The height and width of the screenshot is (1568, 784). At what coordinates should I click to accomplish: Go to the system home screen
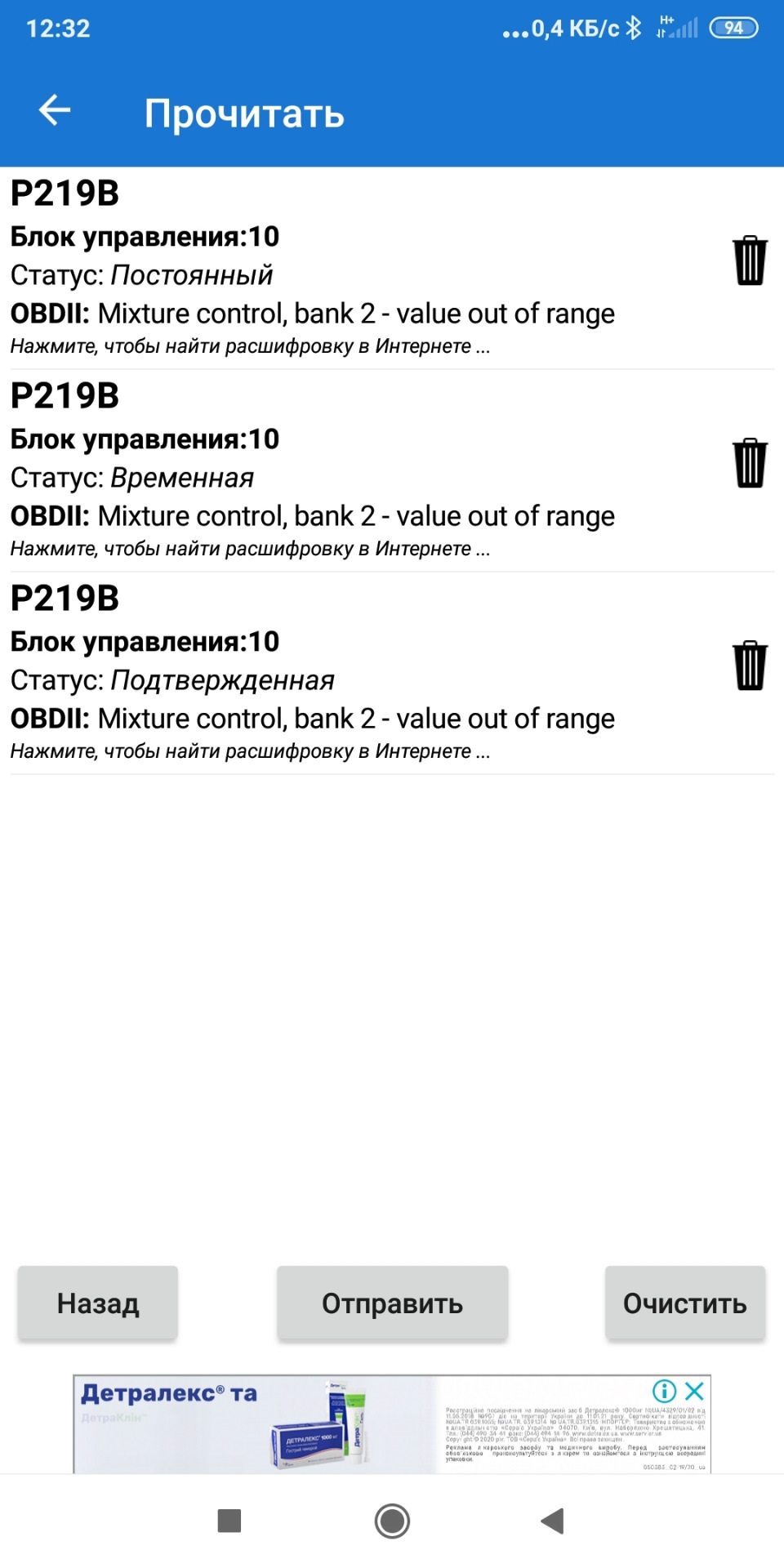[x=392, y=1521]
